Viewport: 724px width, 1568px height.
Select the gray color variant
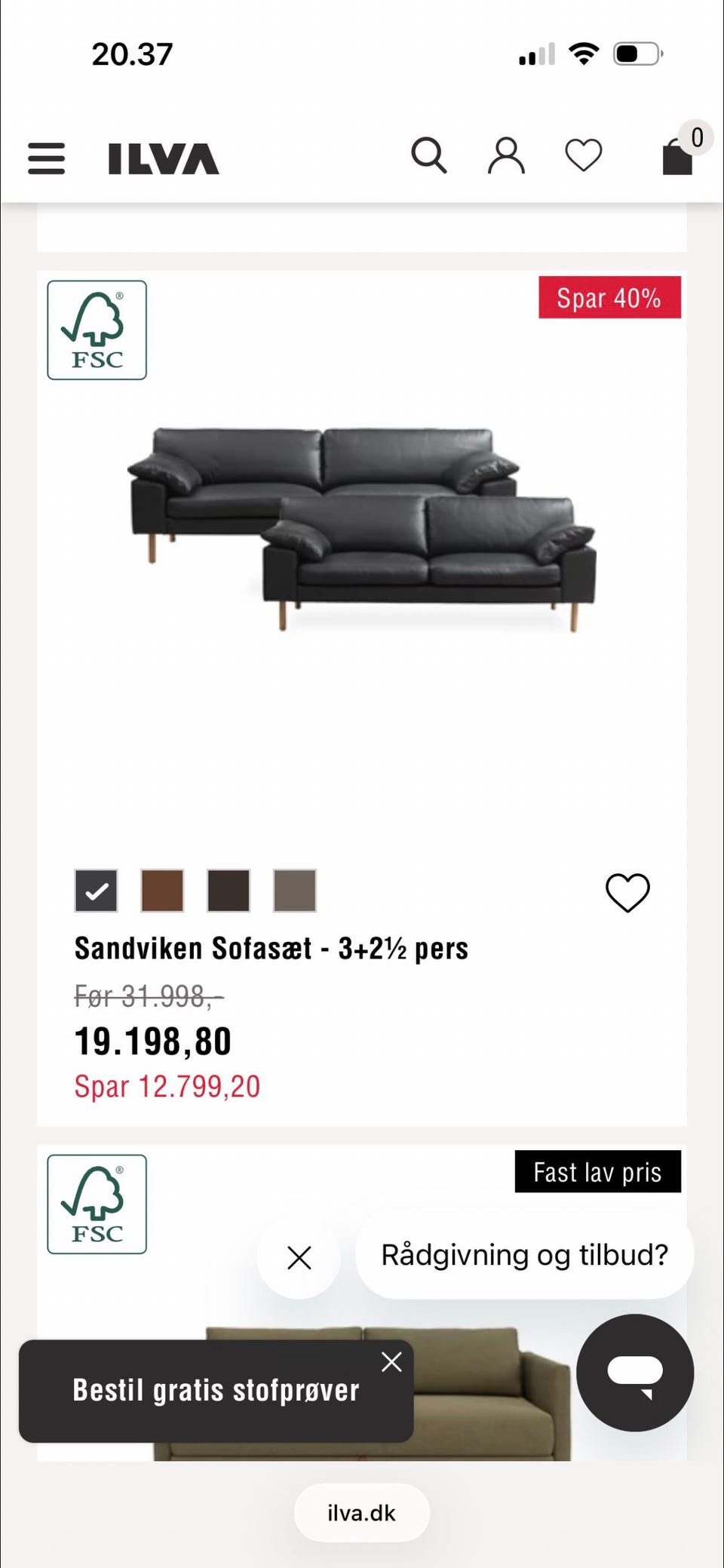click(x=293, y=890)
